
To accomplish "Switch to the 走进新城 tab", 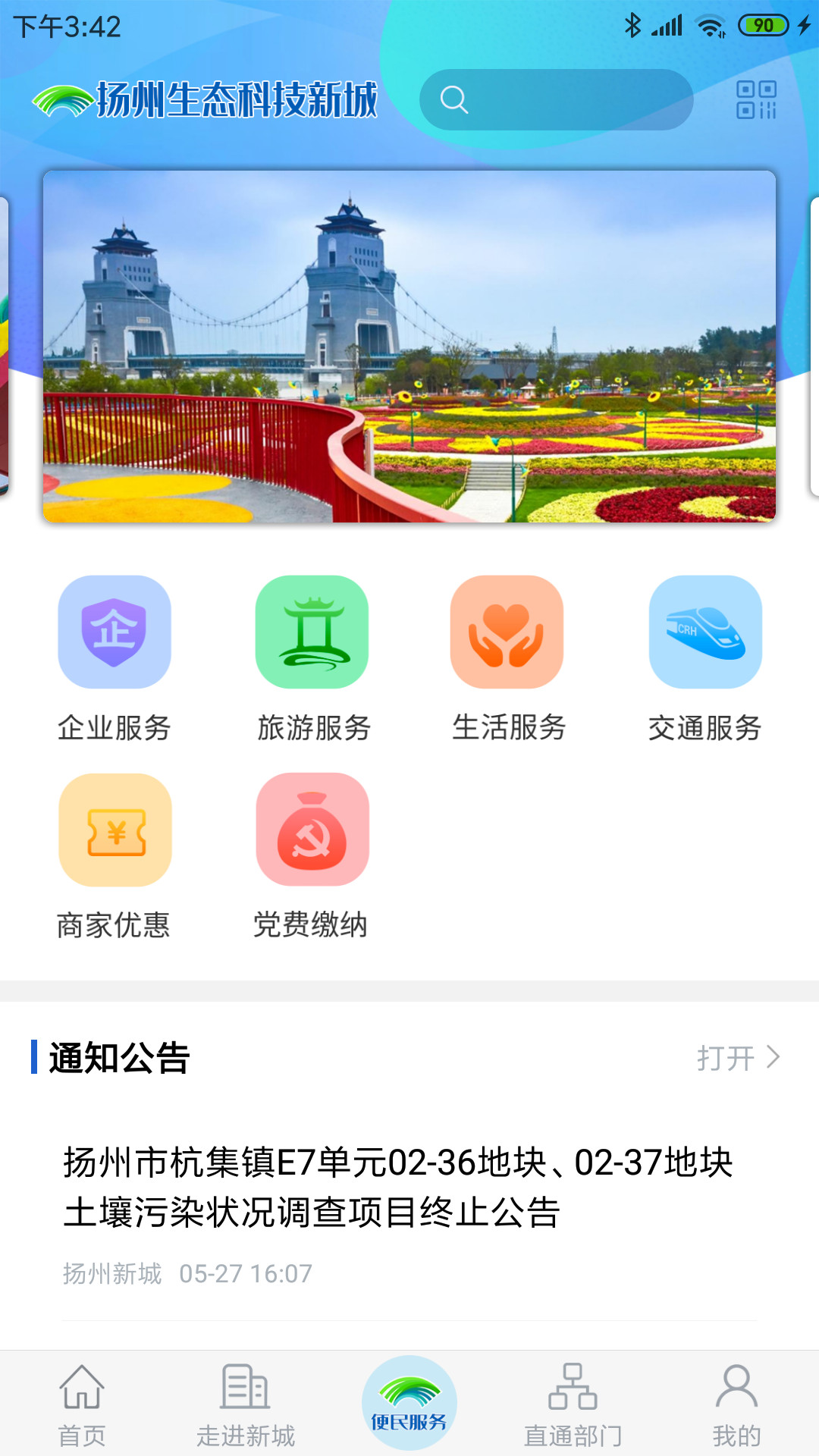I will point(246,1404).
